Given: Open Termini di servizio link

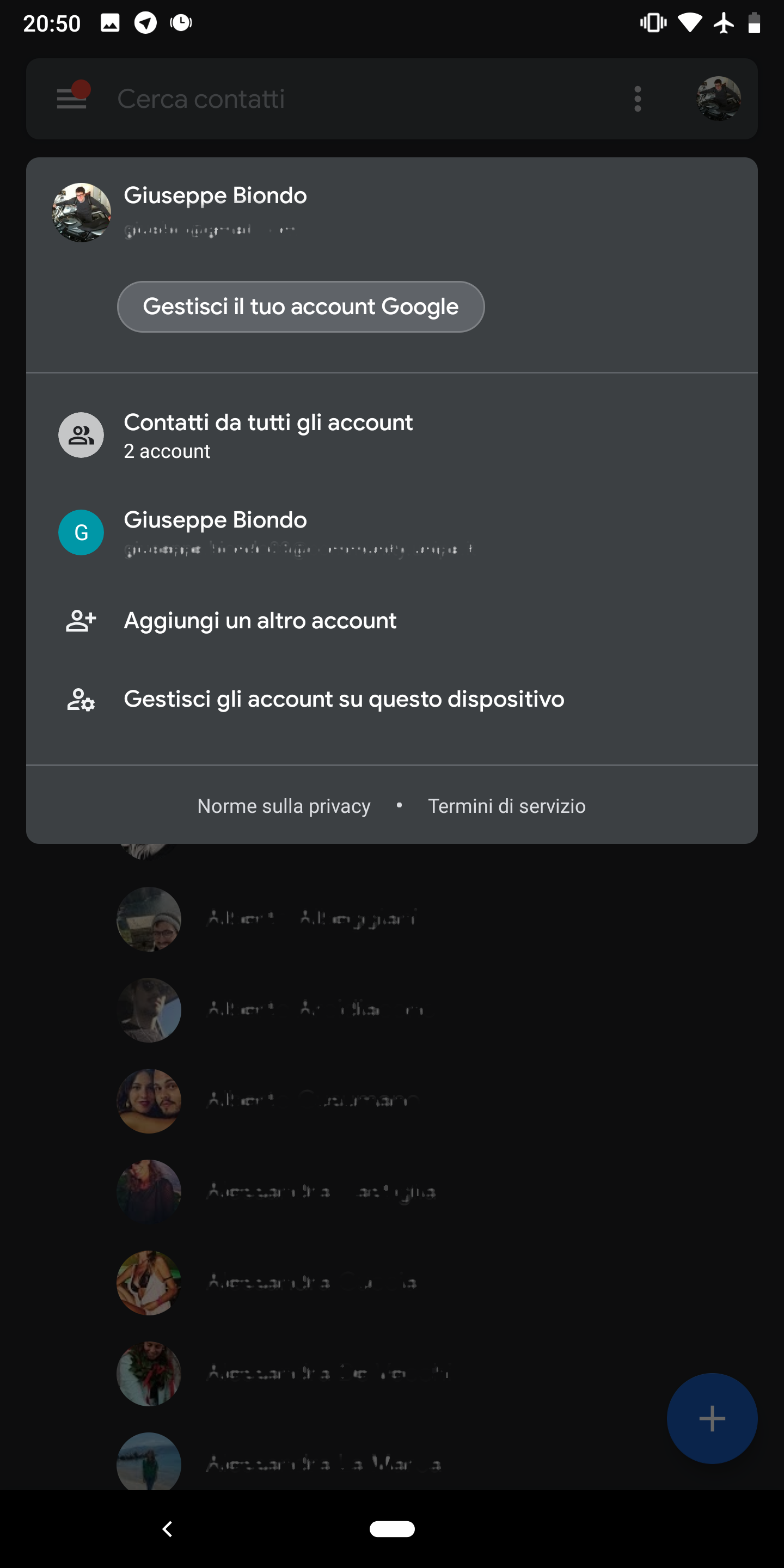Looking at the screenshot, I should click(506, 806).
